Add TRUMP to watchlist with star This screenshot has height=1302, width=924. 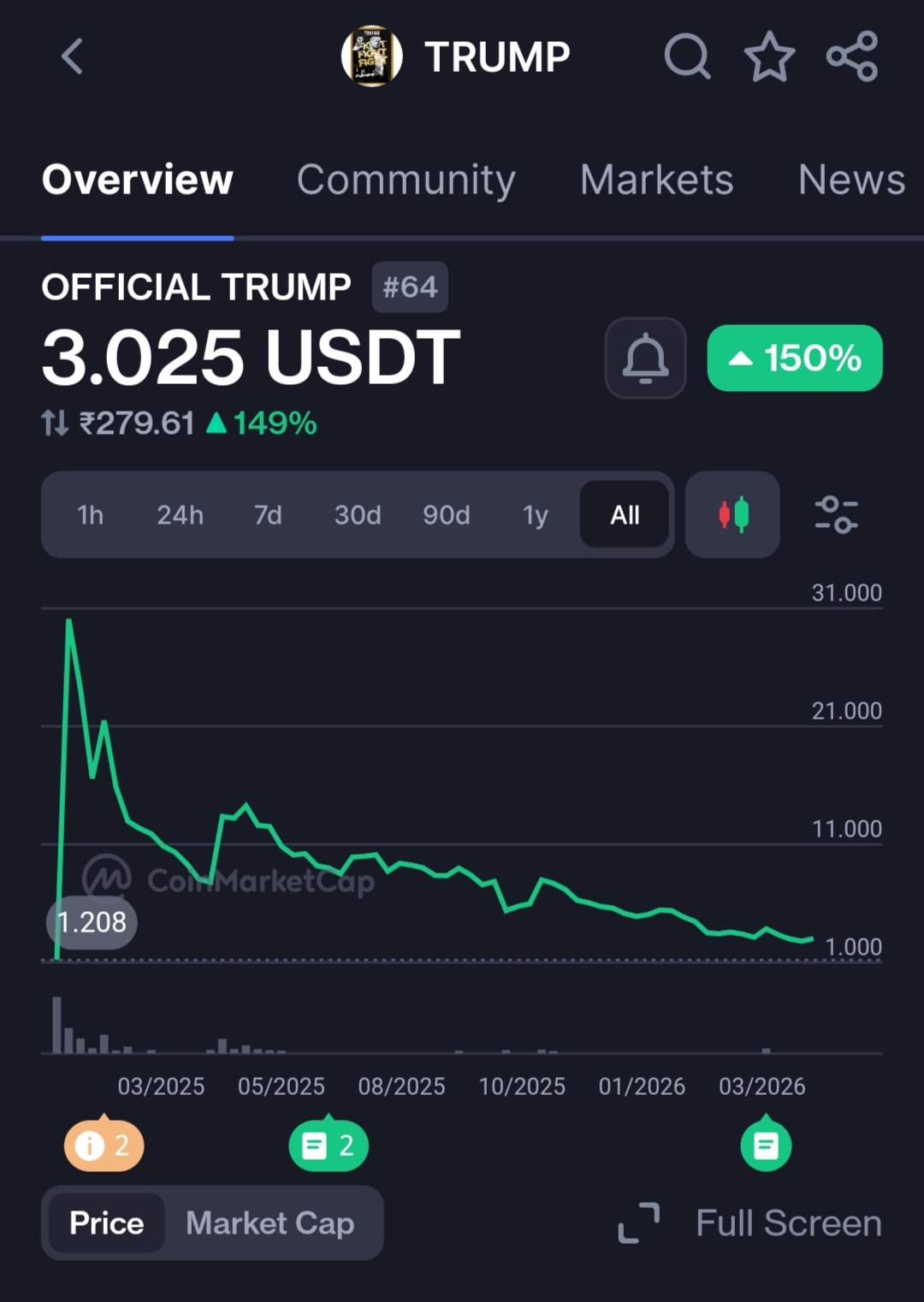pyautogui.click(x=769, y=56)
